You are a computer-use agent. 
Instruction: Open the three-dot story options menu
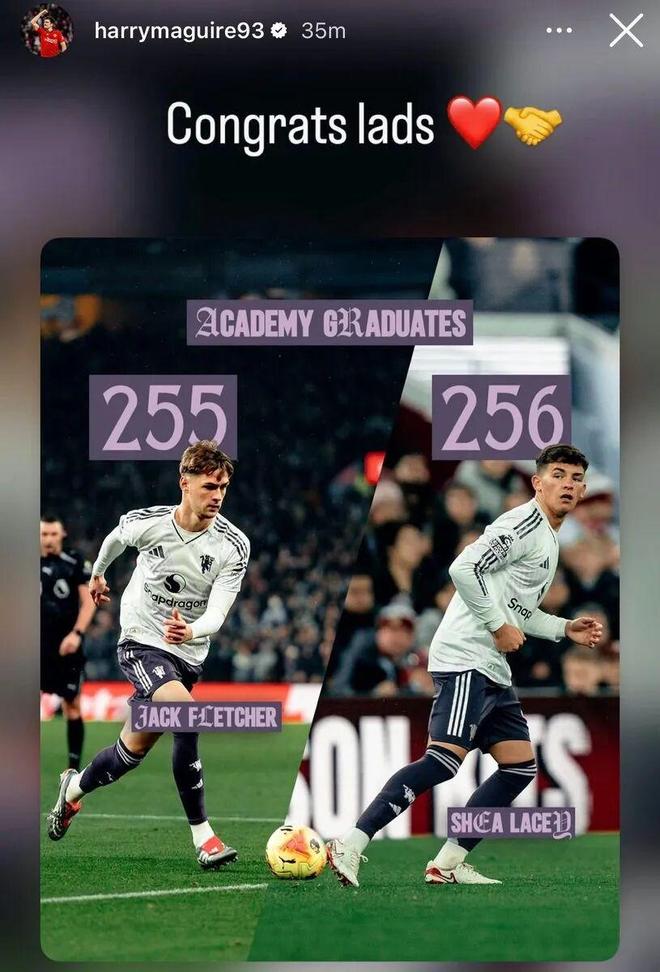(559, 31)
